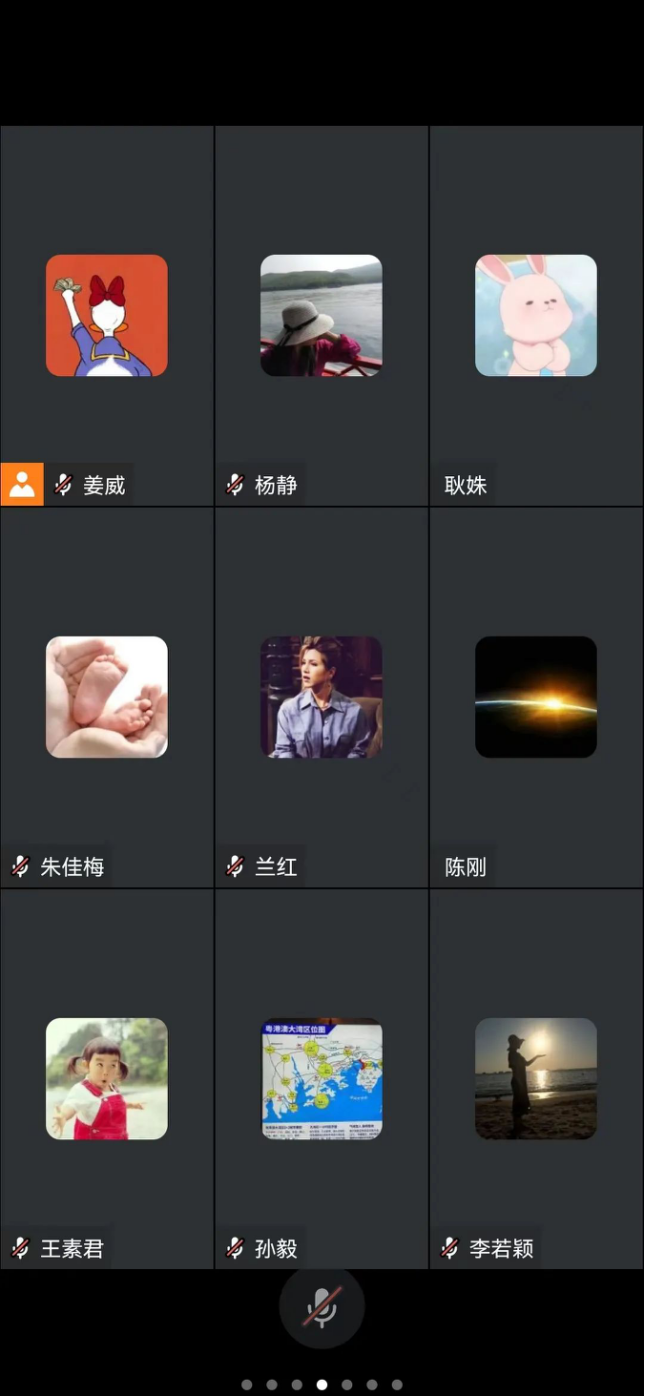The height and width of the screenshot is (1396, 645).
Task: View 李若颖's participant tile
Action: (536, 1078)
